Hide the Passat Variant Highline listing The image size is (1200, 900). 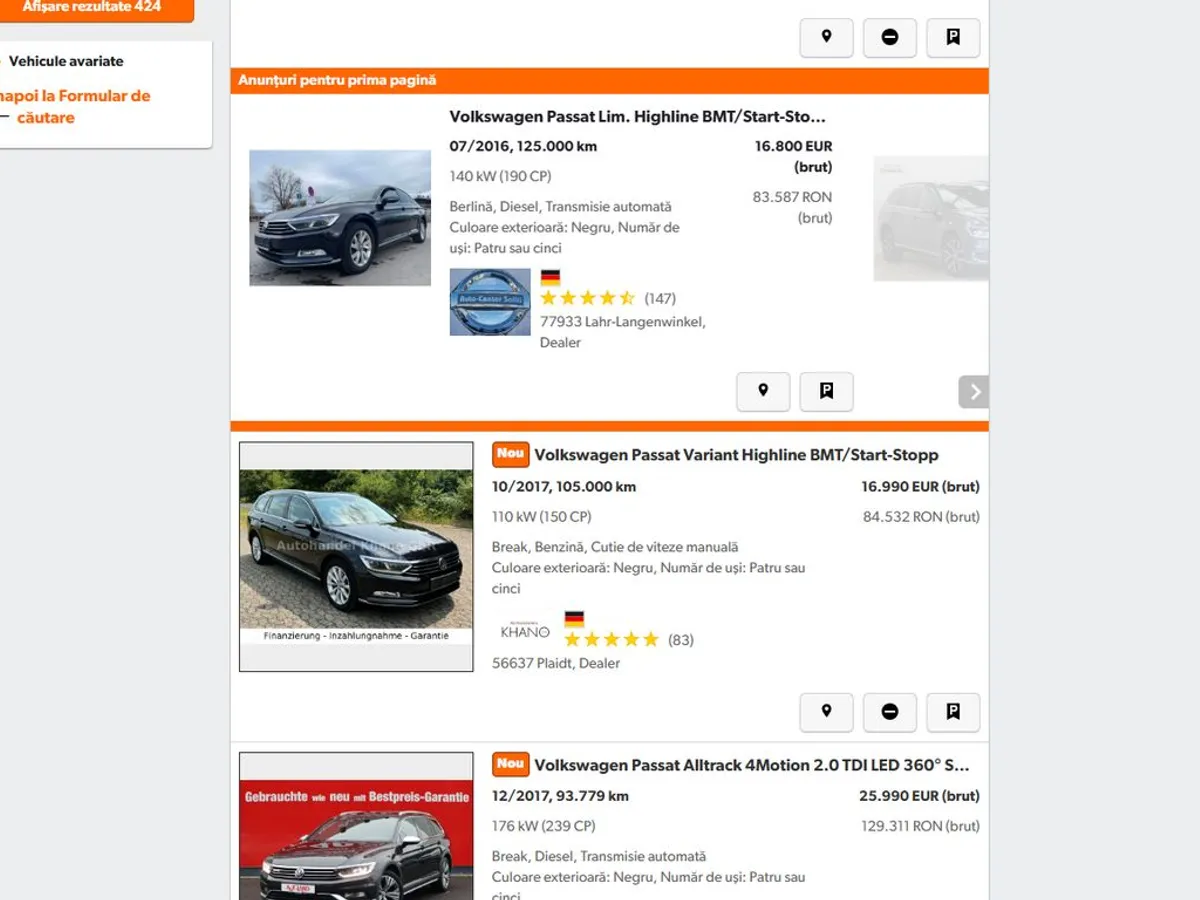889,712
